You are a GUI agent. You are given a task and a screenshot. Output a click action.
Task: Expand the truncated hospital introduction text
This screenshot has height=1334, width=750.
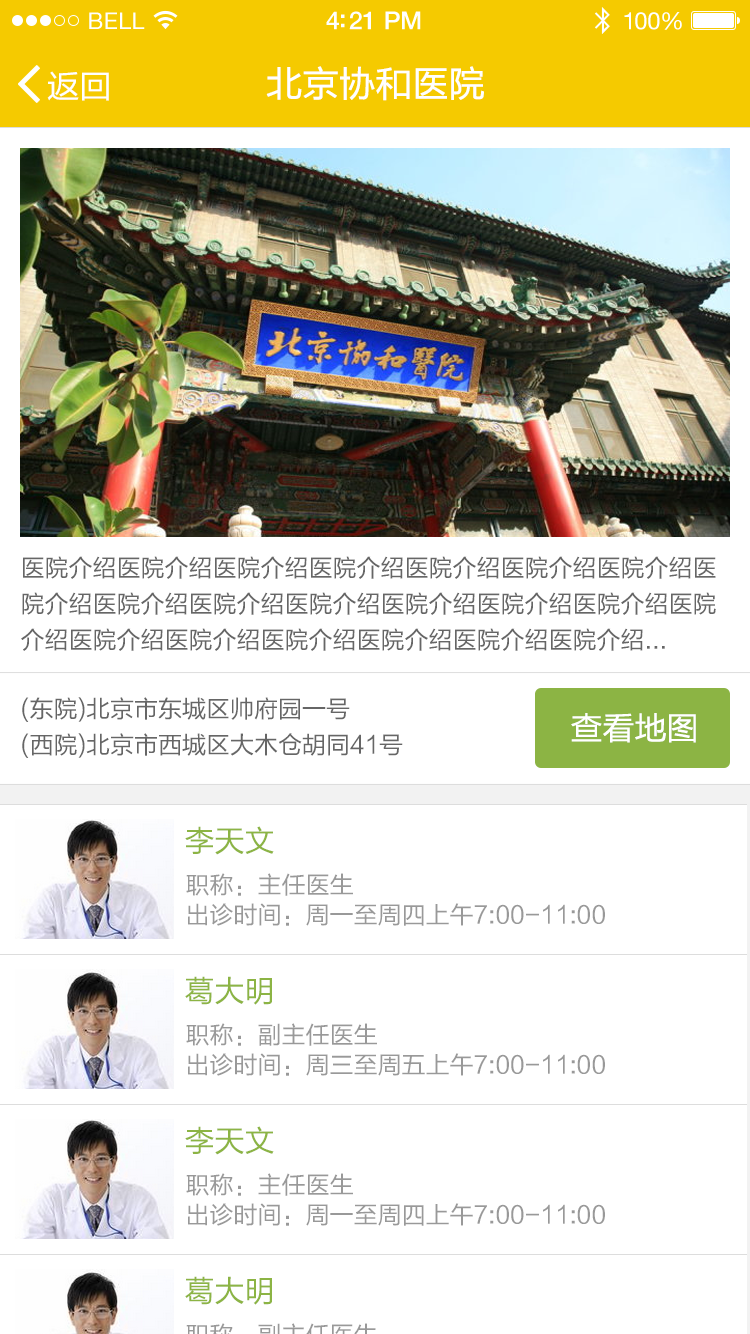click(375, 600)
